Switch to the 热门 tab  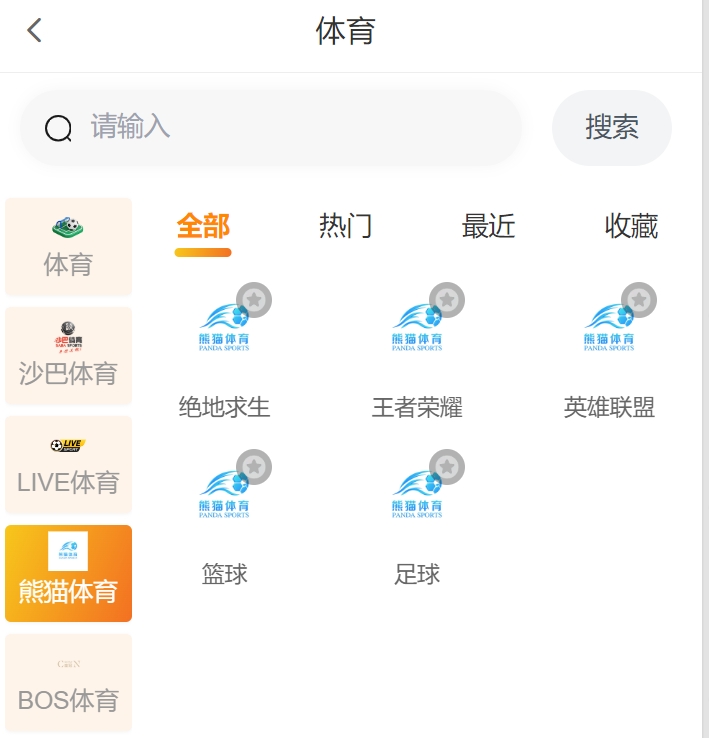point(345,226)
